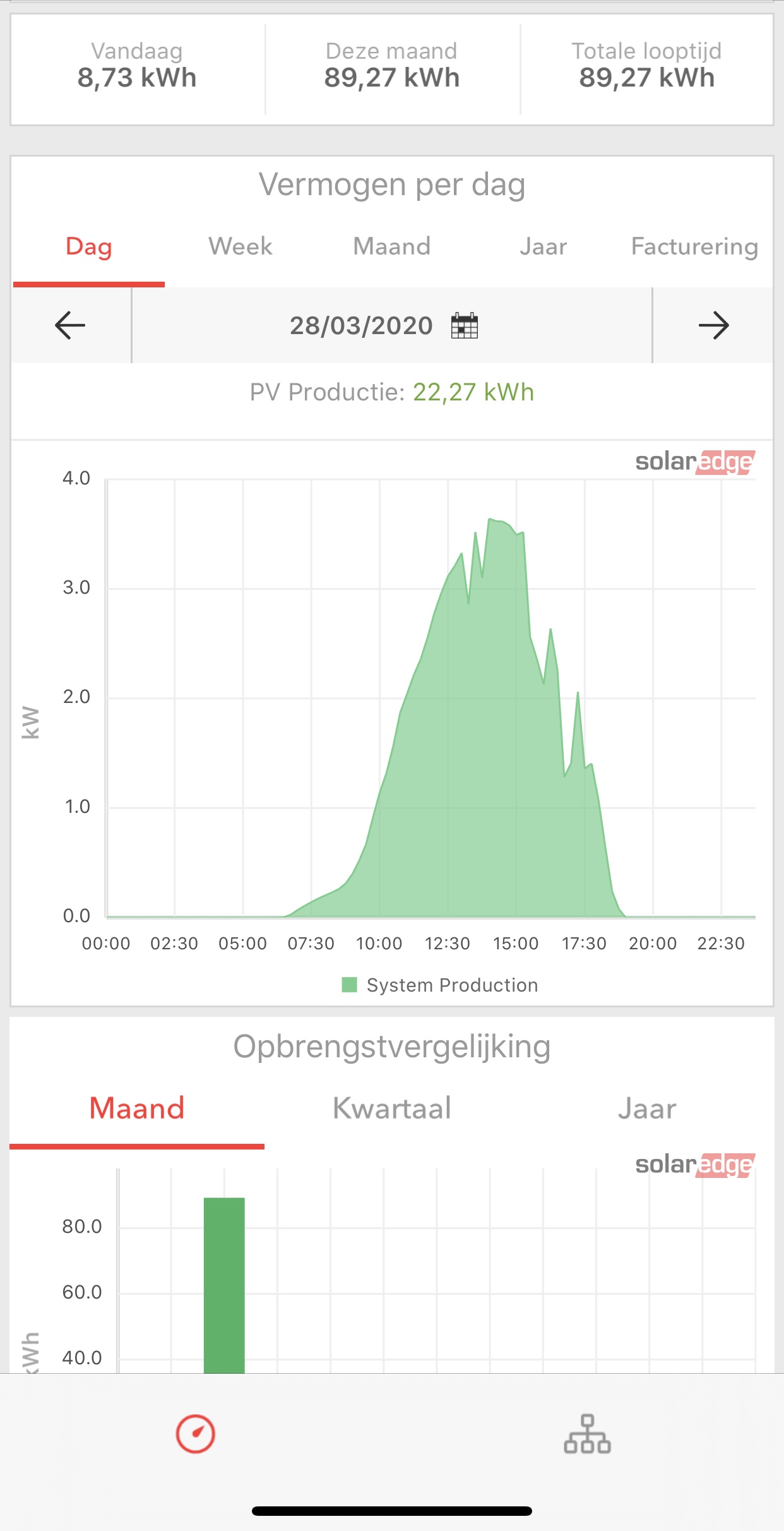The height and width of the screenshot is (1531, 784).
Task: Show the Jaar view under Vermogen per dag
Action: point(543,246)
